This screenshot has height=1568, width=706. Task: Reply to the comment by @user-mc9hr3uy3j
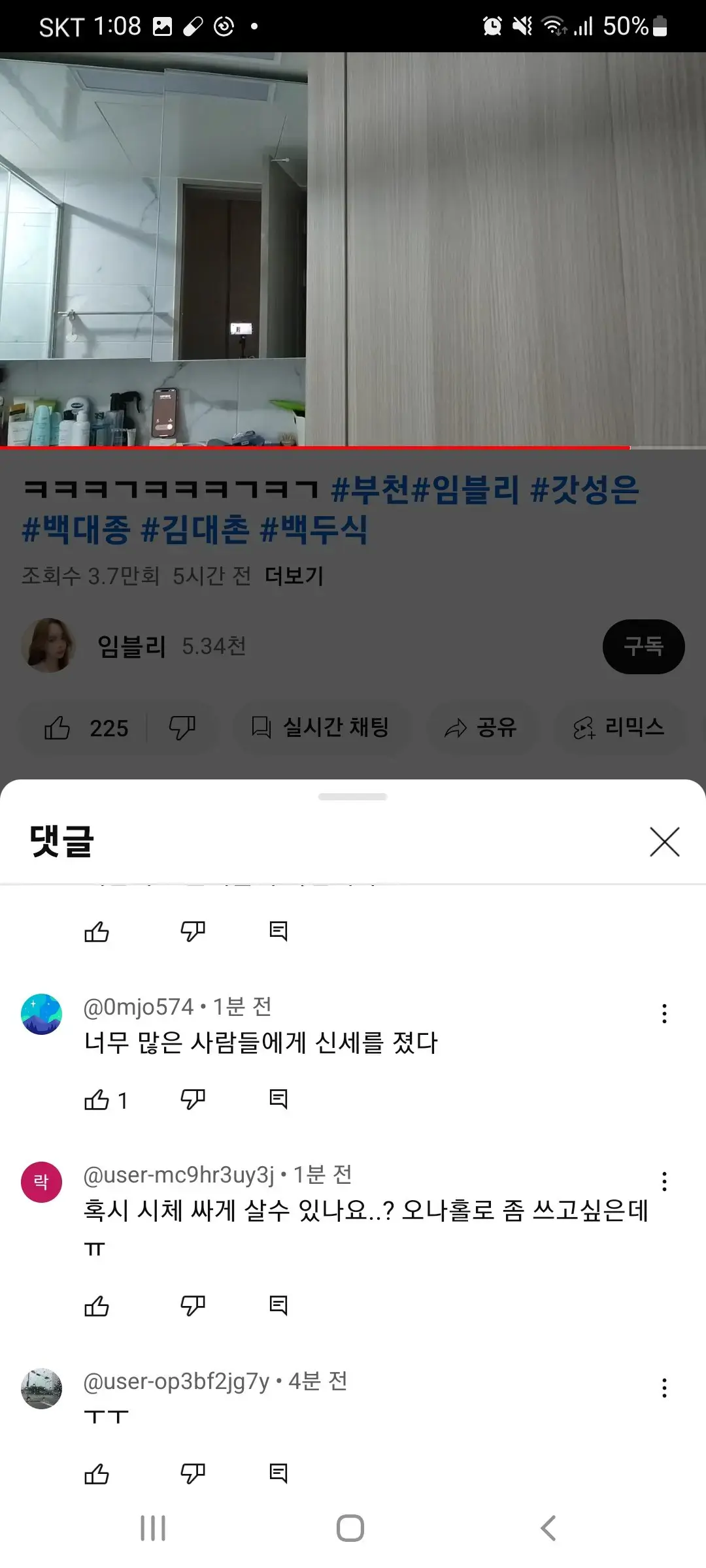click(278, 1306)
